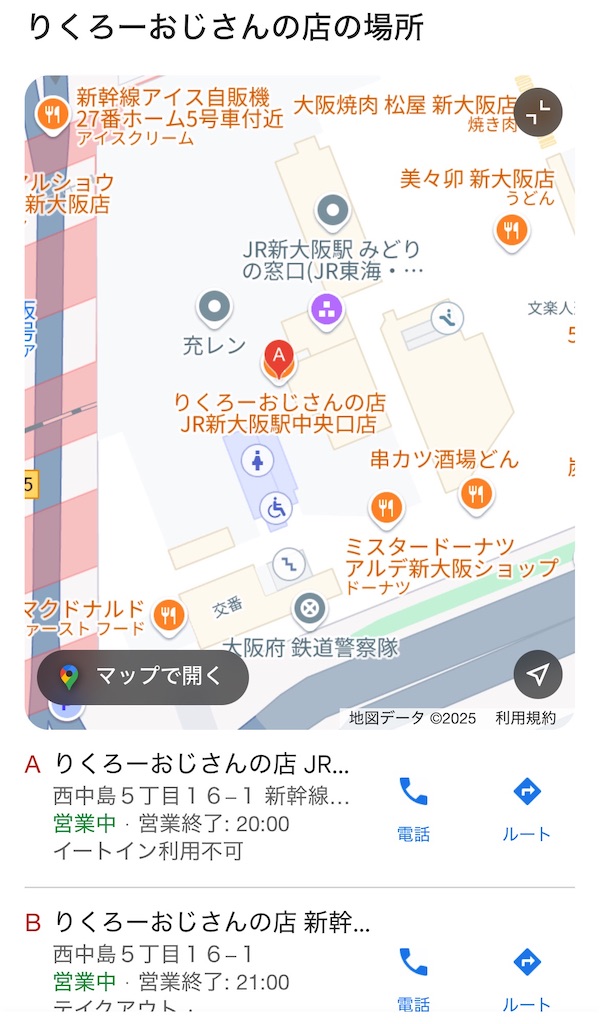Select JR新大阪駅 みどりの窓口 marker
Screen dimensions: 600x1024
point(332,212)
